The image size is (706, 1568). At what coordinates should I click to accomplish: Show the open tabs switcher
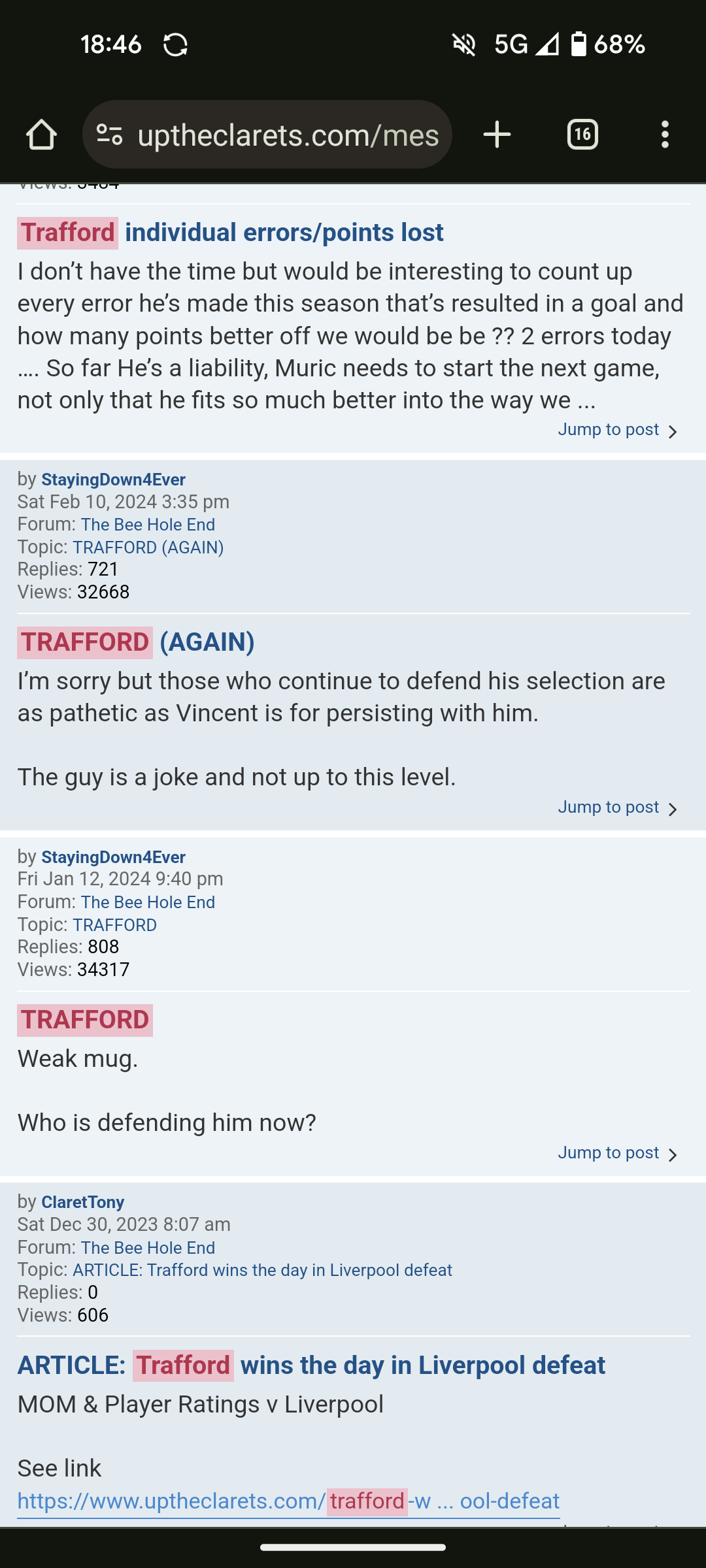[x=582, y=135]
